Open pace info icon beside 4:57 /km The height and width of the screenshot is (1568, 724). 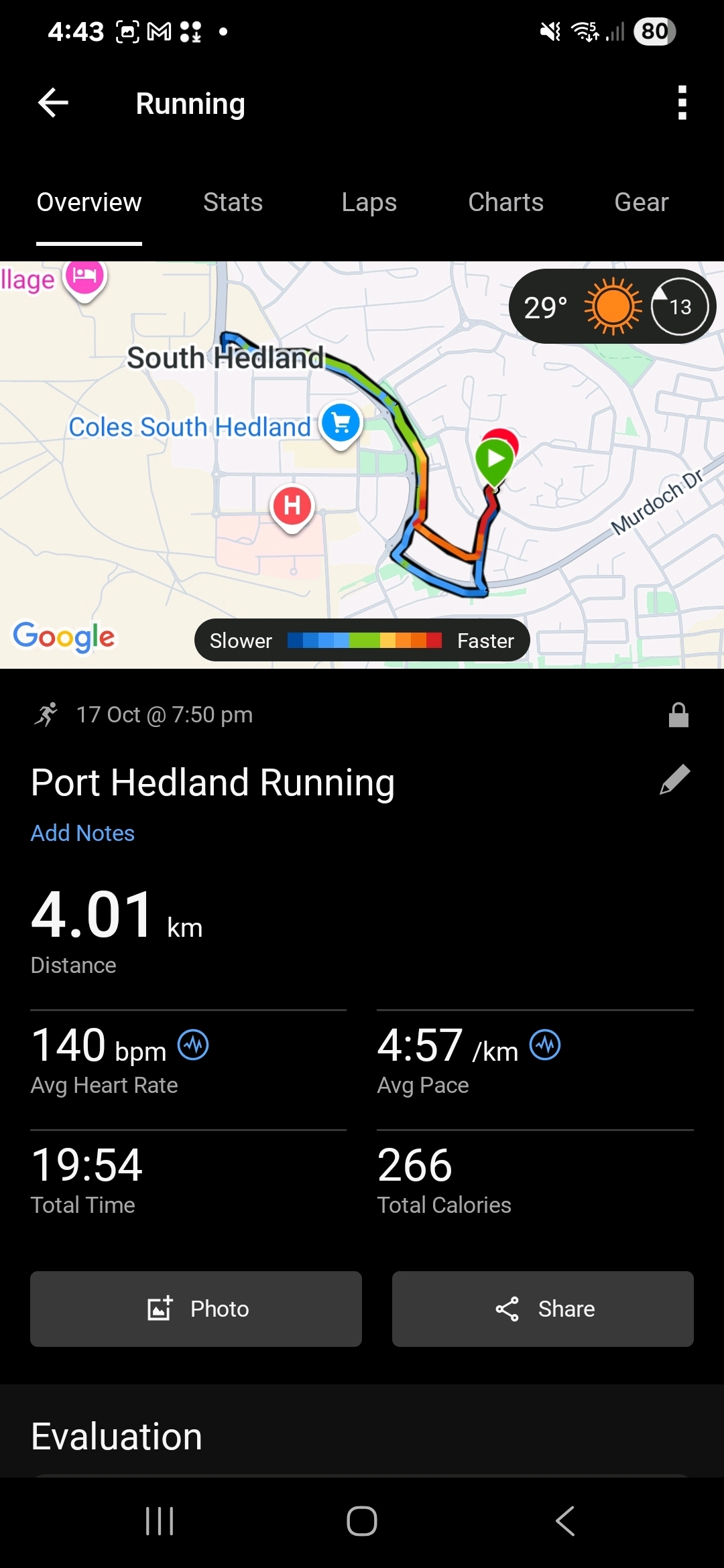[x=545, y=1045]
